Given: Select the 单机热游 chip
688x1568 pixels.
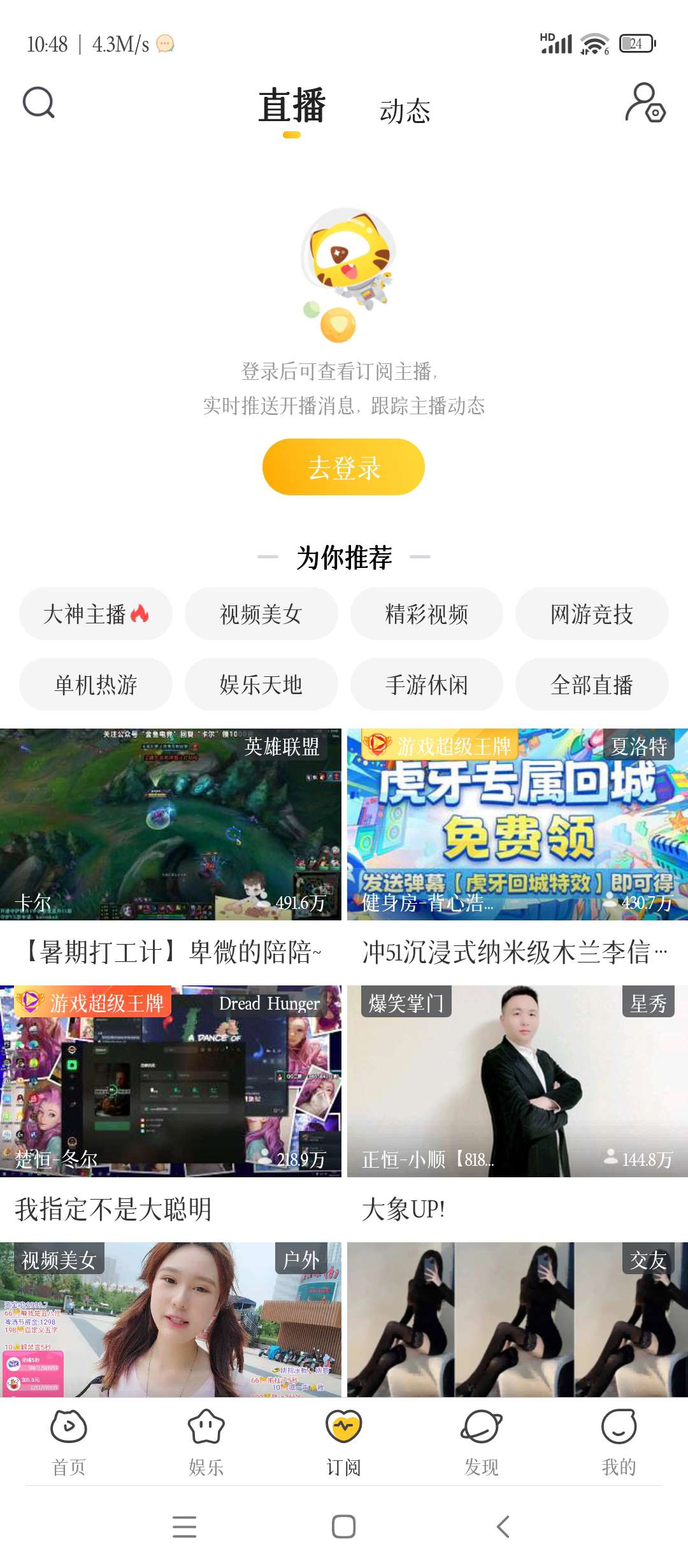Looking at the screenshot, I should pyautogui.click(x=96, y=685).
